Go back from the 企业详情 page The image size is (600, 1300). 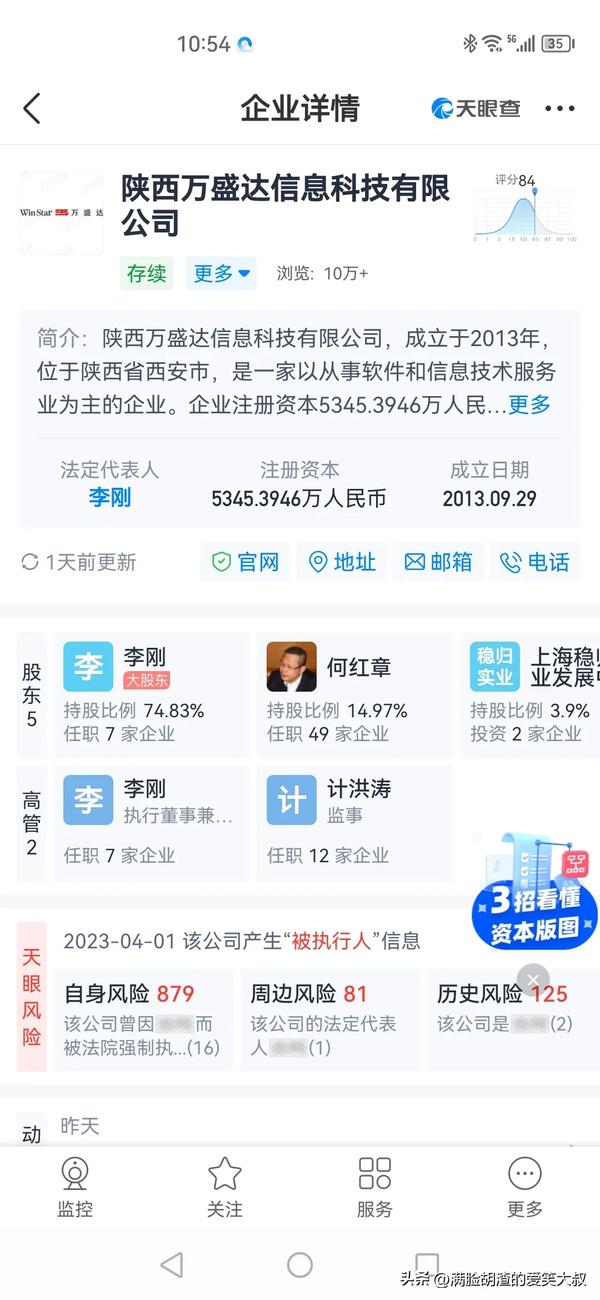tap(32, 108)
